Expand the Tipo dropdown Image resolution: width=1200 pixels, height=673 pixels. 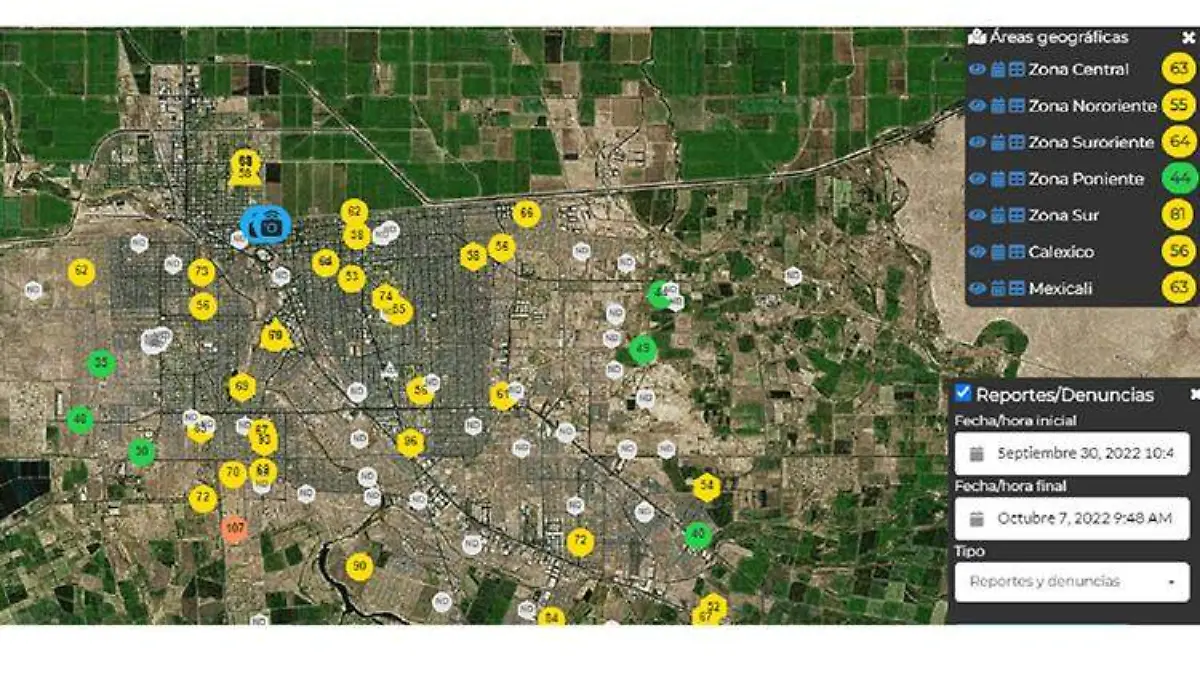point(1072,581)
